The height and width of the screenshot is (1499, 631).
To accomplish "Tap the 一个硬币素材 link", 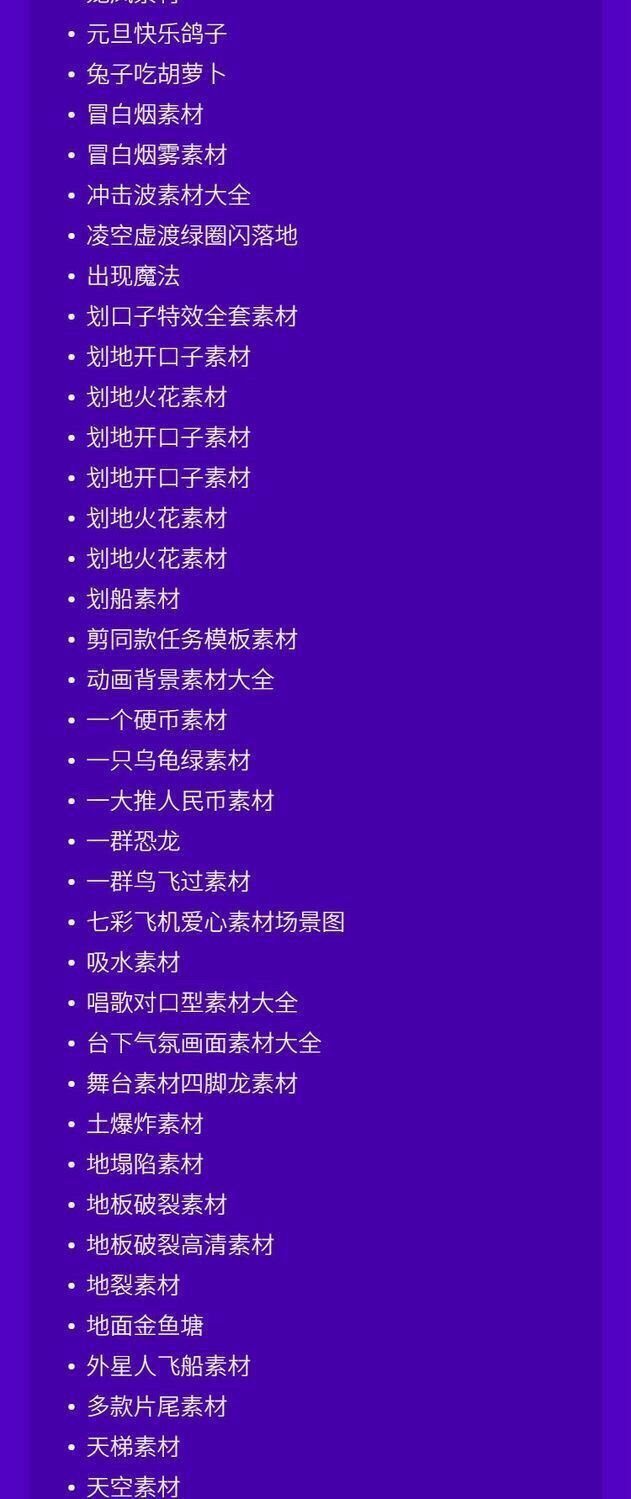I will point(157,720).
